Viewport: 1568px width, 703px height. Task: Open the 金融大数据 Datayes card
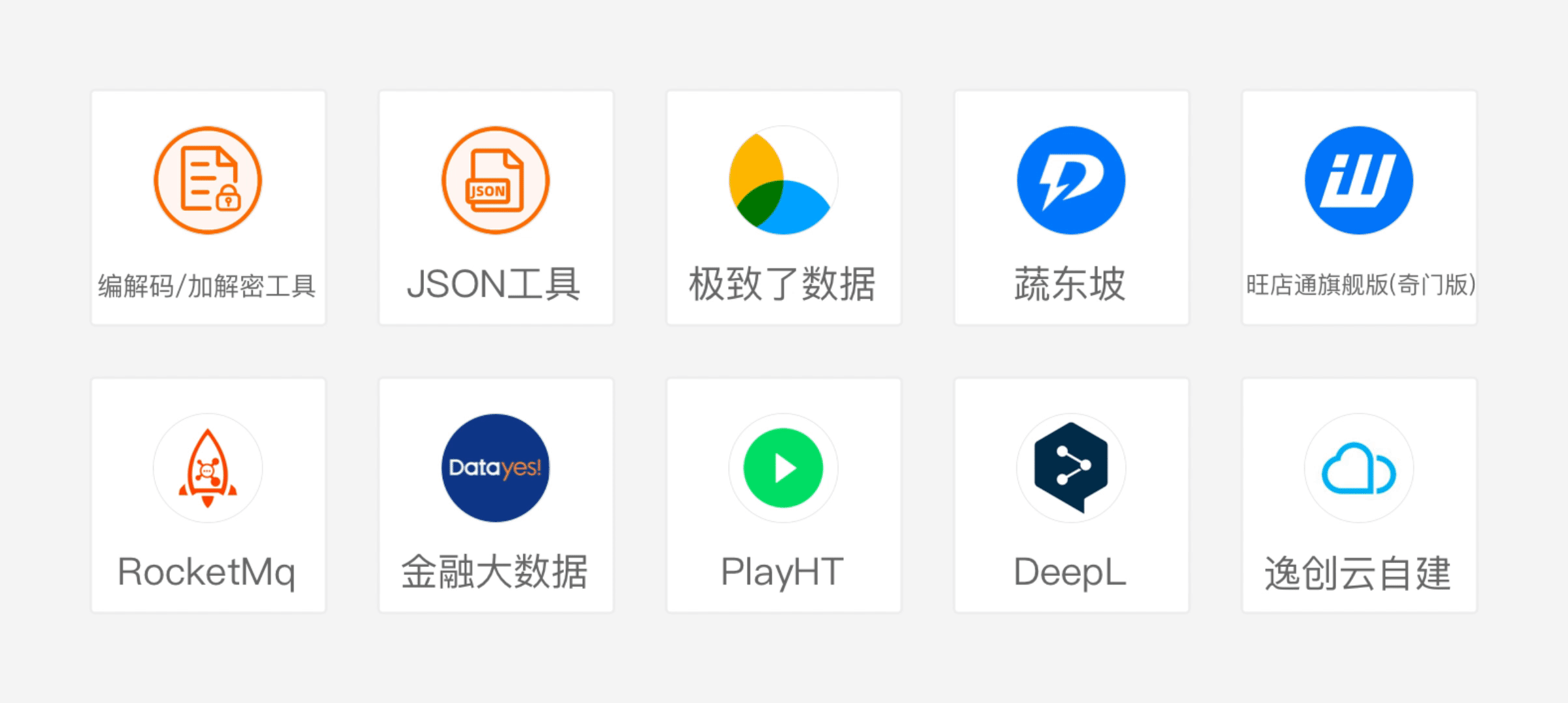tap(496, 495)
